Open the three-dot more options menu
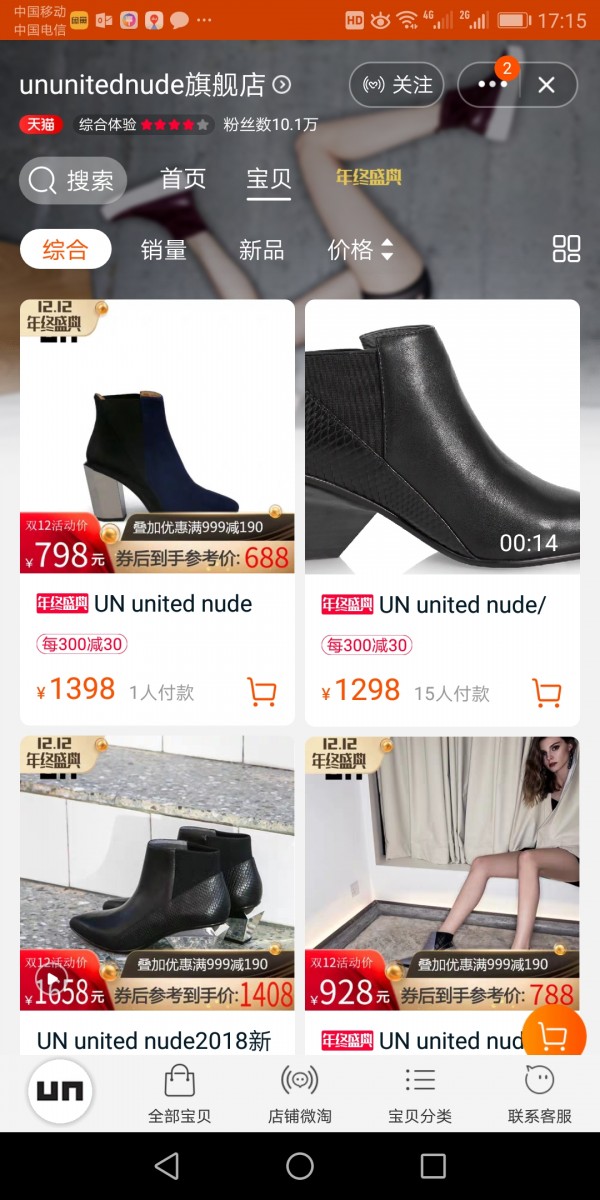 492,85
